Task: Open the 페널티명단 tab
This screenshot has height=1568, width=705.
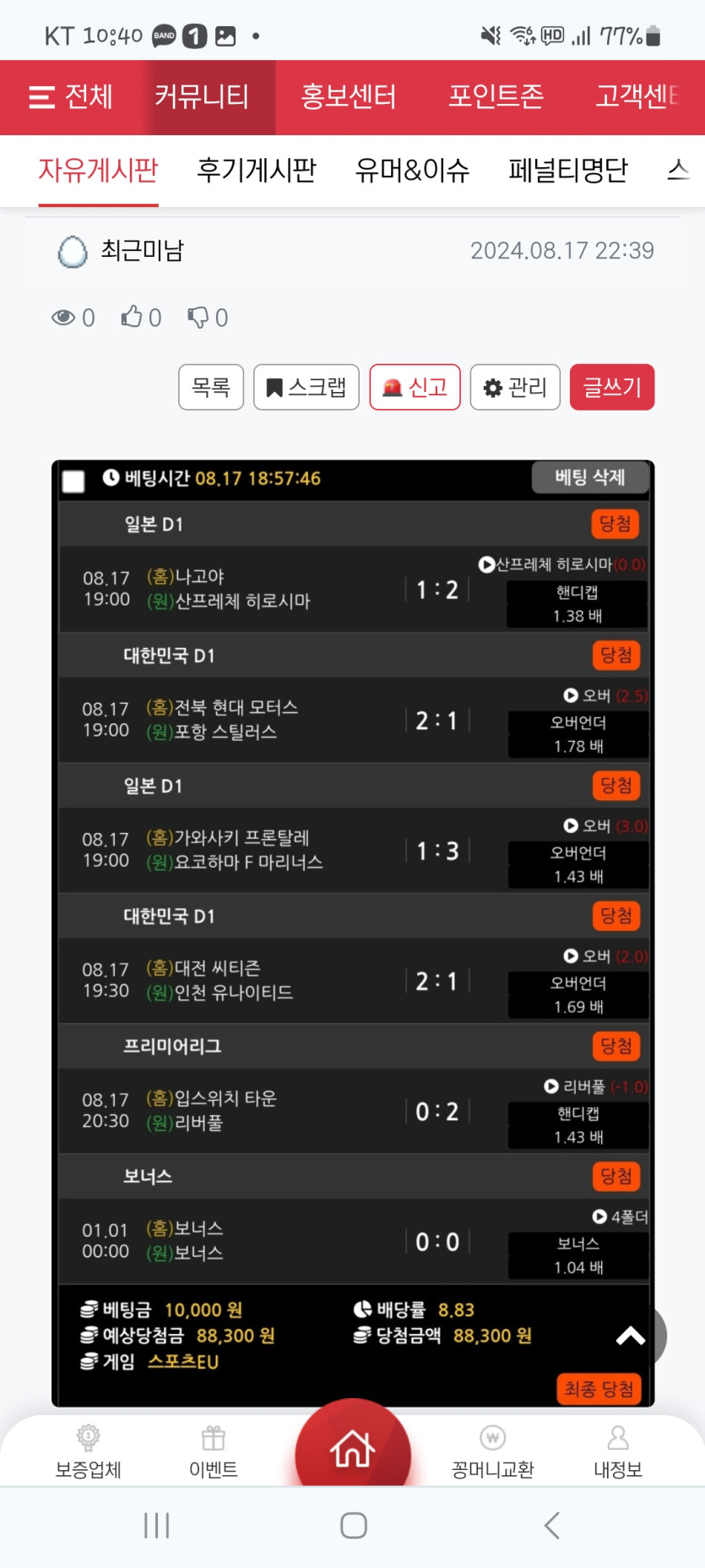Action: 568,171
